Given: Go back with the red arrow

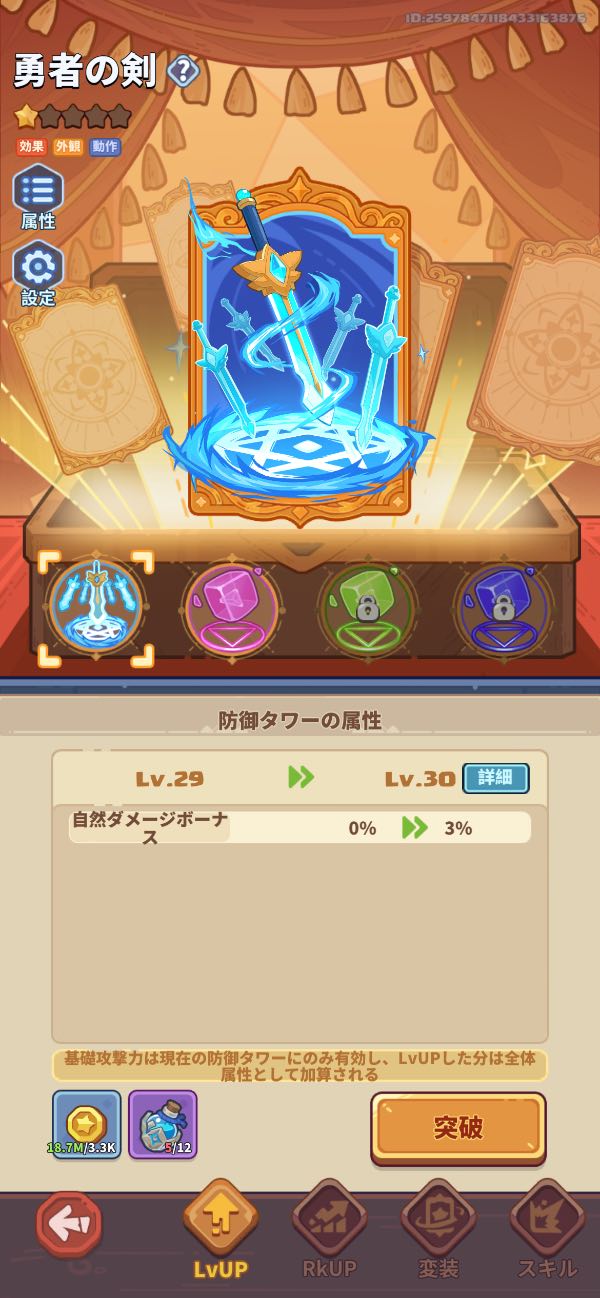Looking at the screenshot, I should (69, 1224).
